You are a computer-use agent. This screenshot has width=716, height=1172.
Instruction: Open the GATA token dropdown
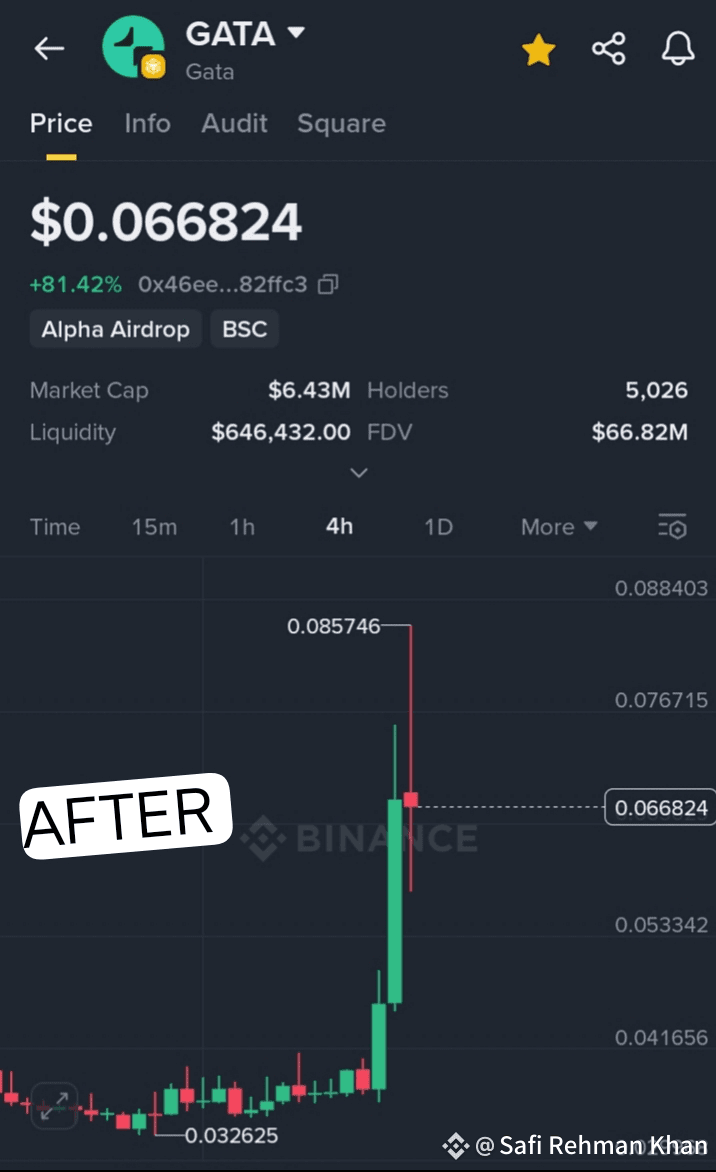[297, 32]
